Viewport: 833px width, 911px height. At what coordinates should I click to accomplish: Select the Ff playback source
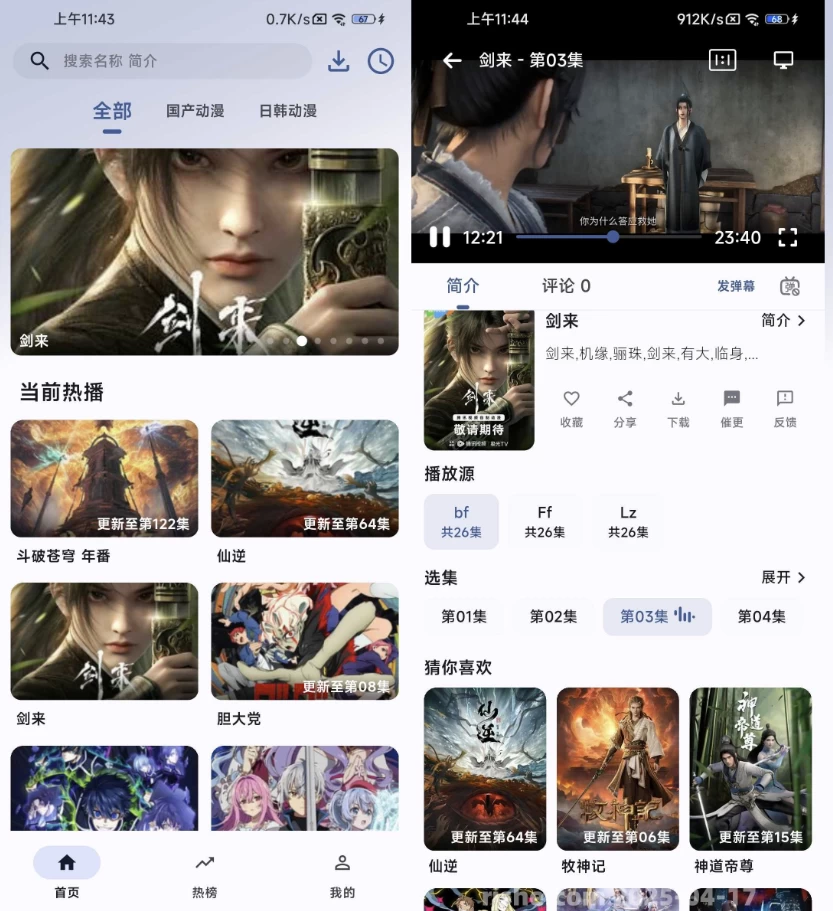545,521
